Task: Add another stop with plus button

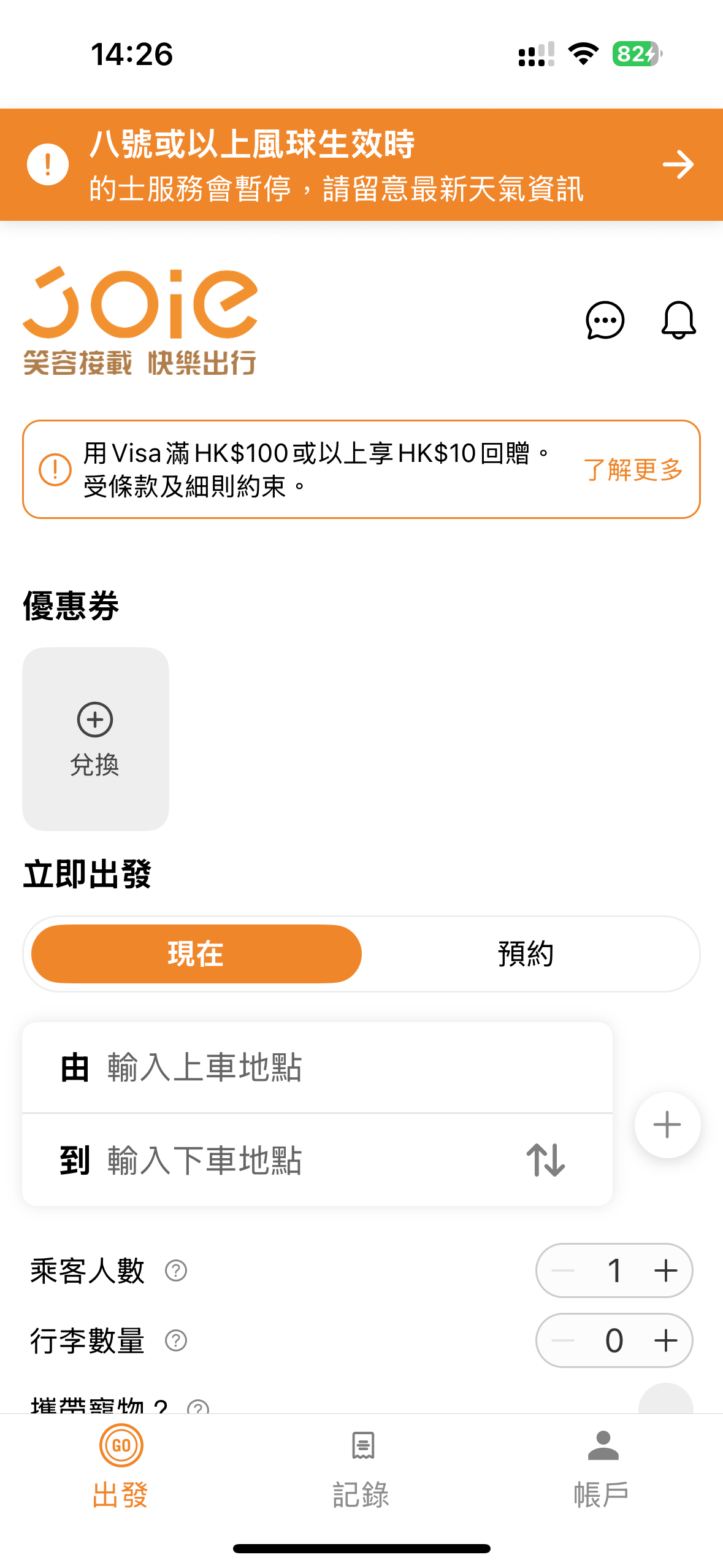Action: [x=667, y=1124]
